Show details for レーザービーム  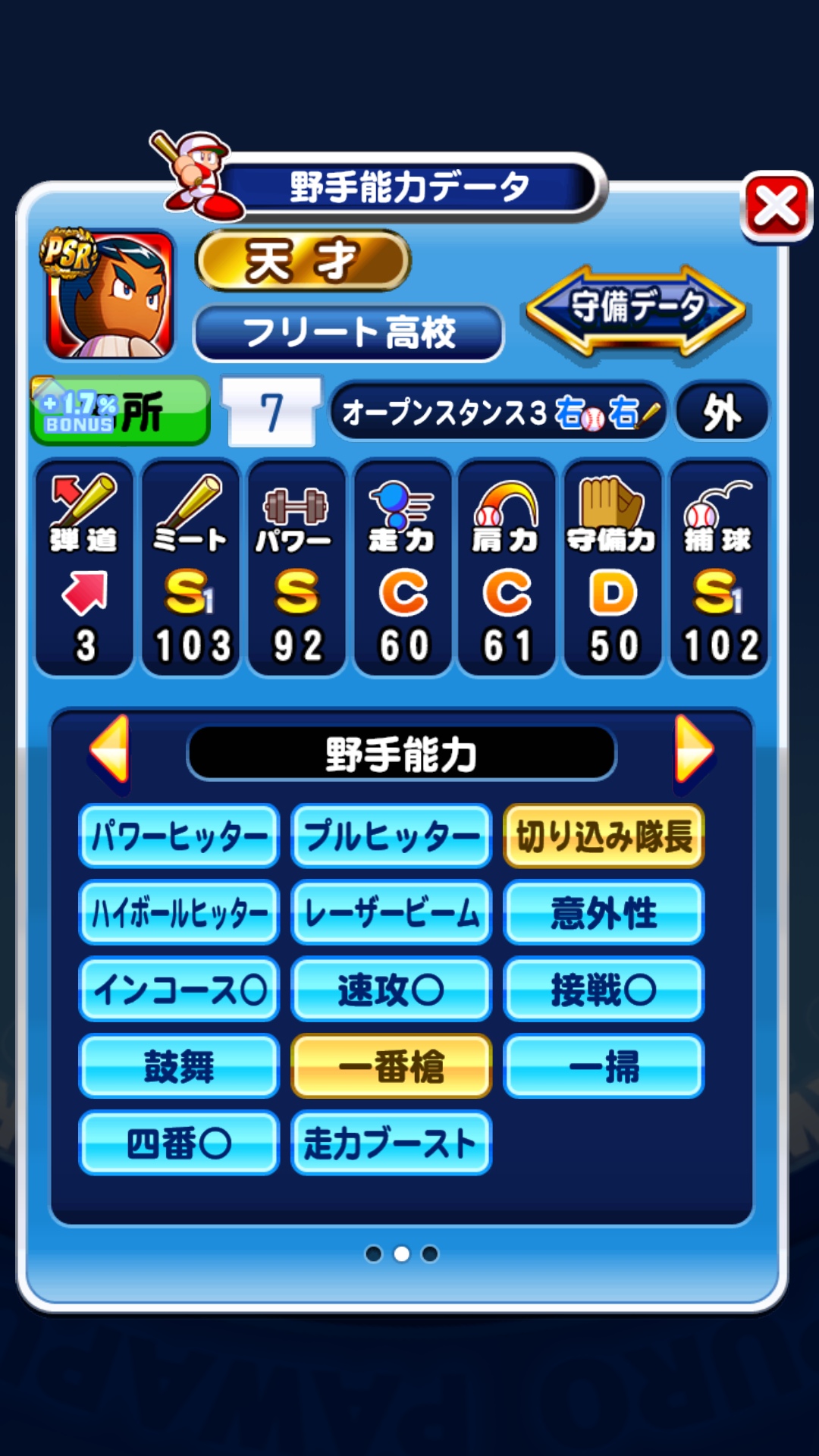tap(391, 912)
